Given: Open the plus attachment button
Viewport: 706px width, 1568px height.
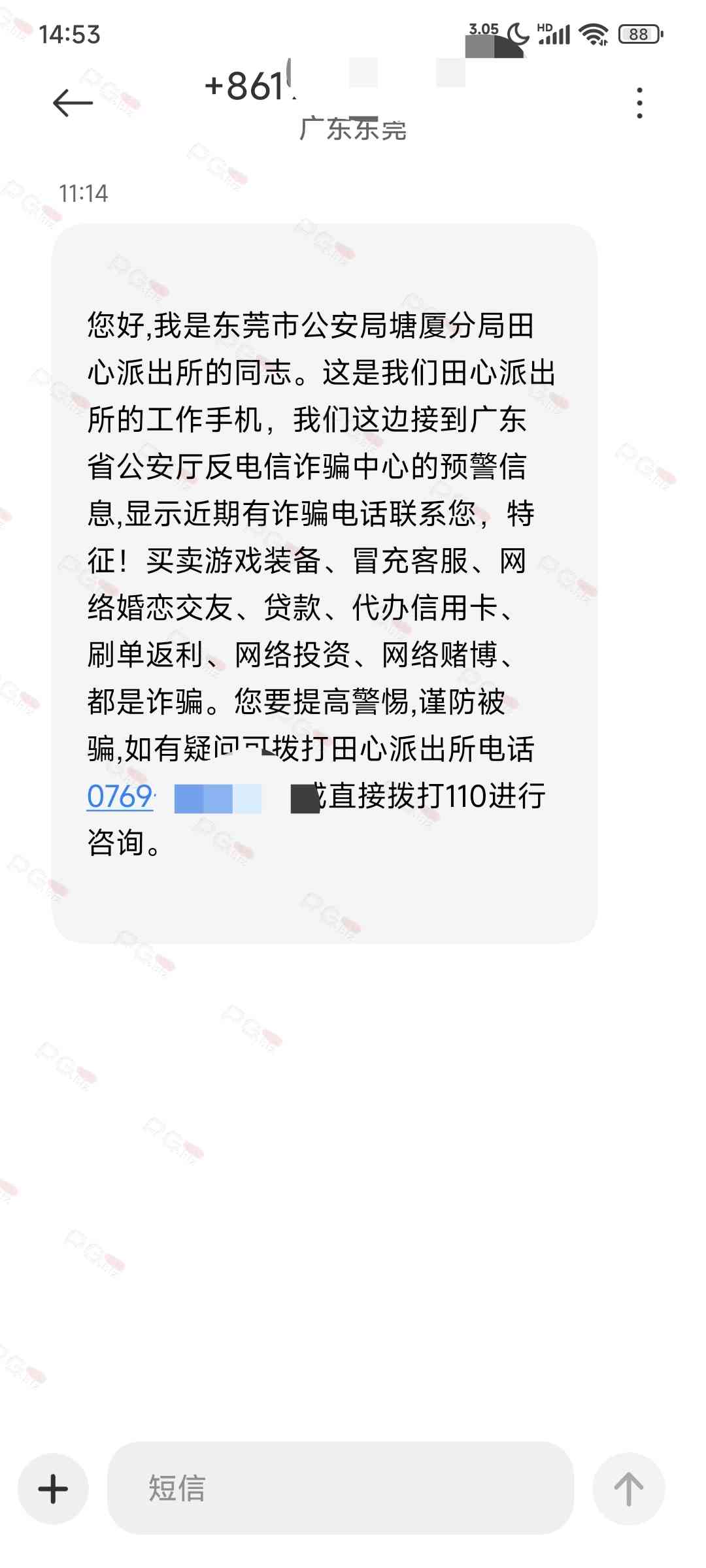Looking at the screenshot, I should [x=53, y=1489].
